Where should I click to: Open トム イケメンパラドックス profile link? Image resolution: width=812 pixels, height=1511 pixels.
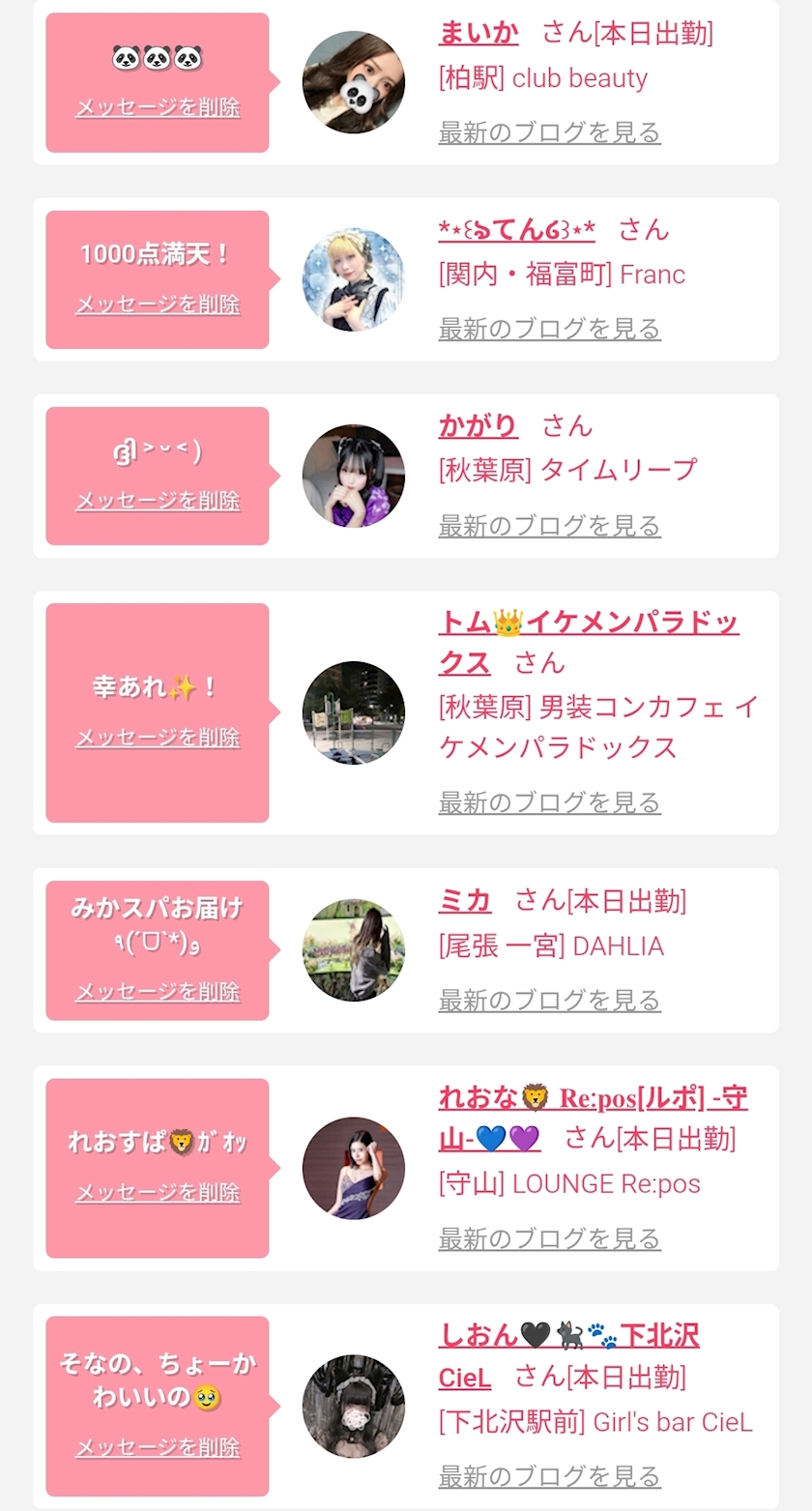pos(588,624)
